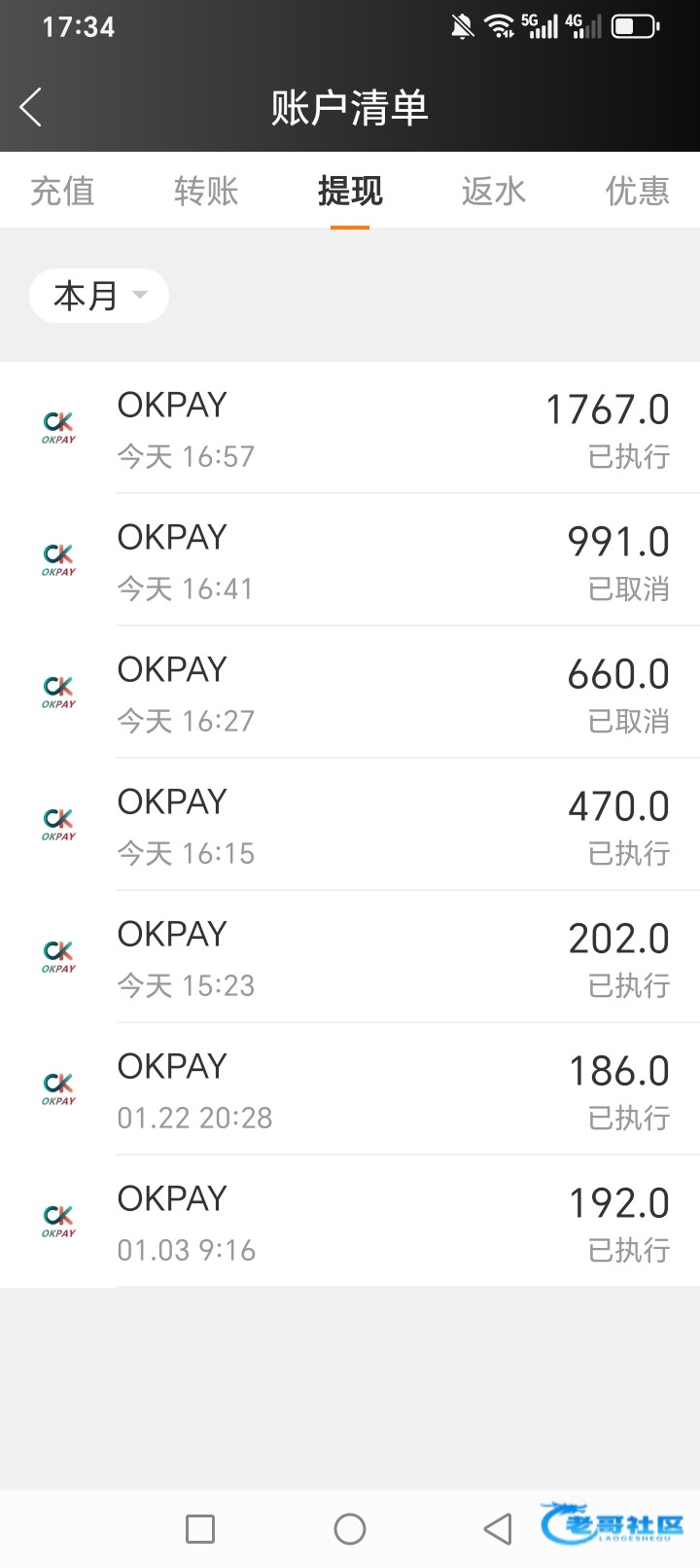Open the cancelled 991.0 OKPAY record
The image size is (700, 1568).
click(x=389, y=560)
